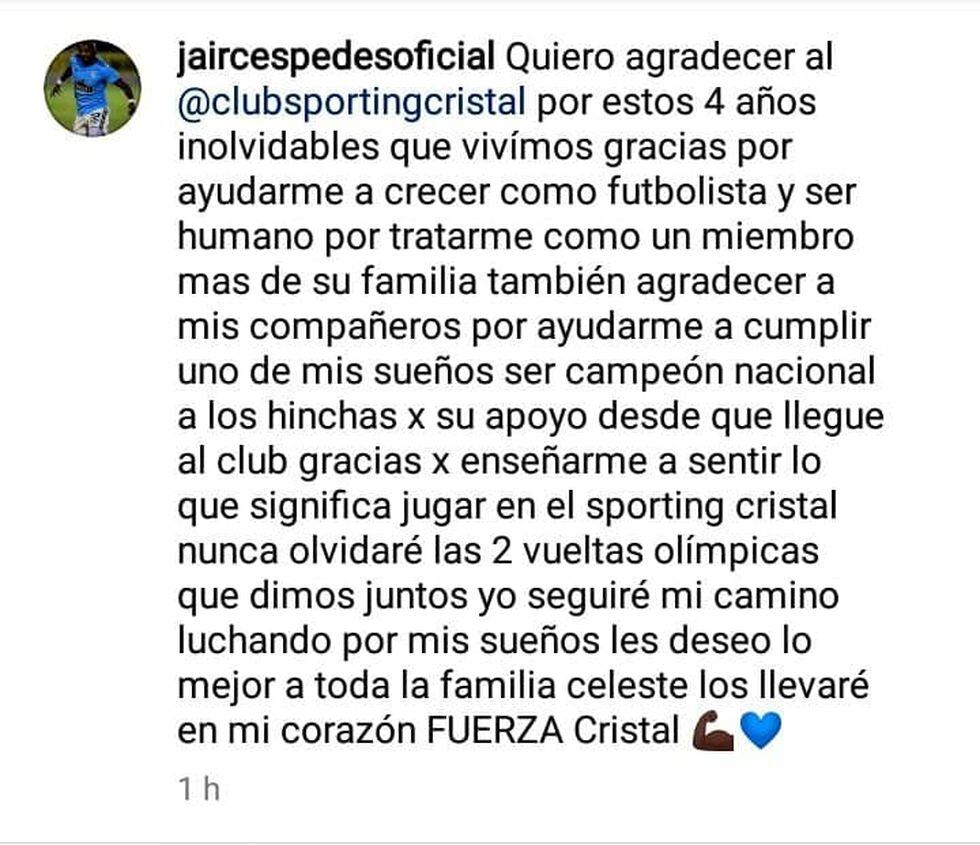
Task: Open jaircespedesoficial's profile picture
Action: (x=92, y=88)
